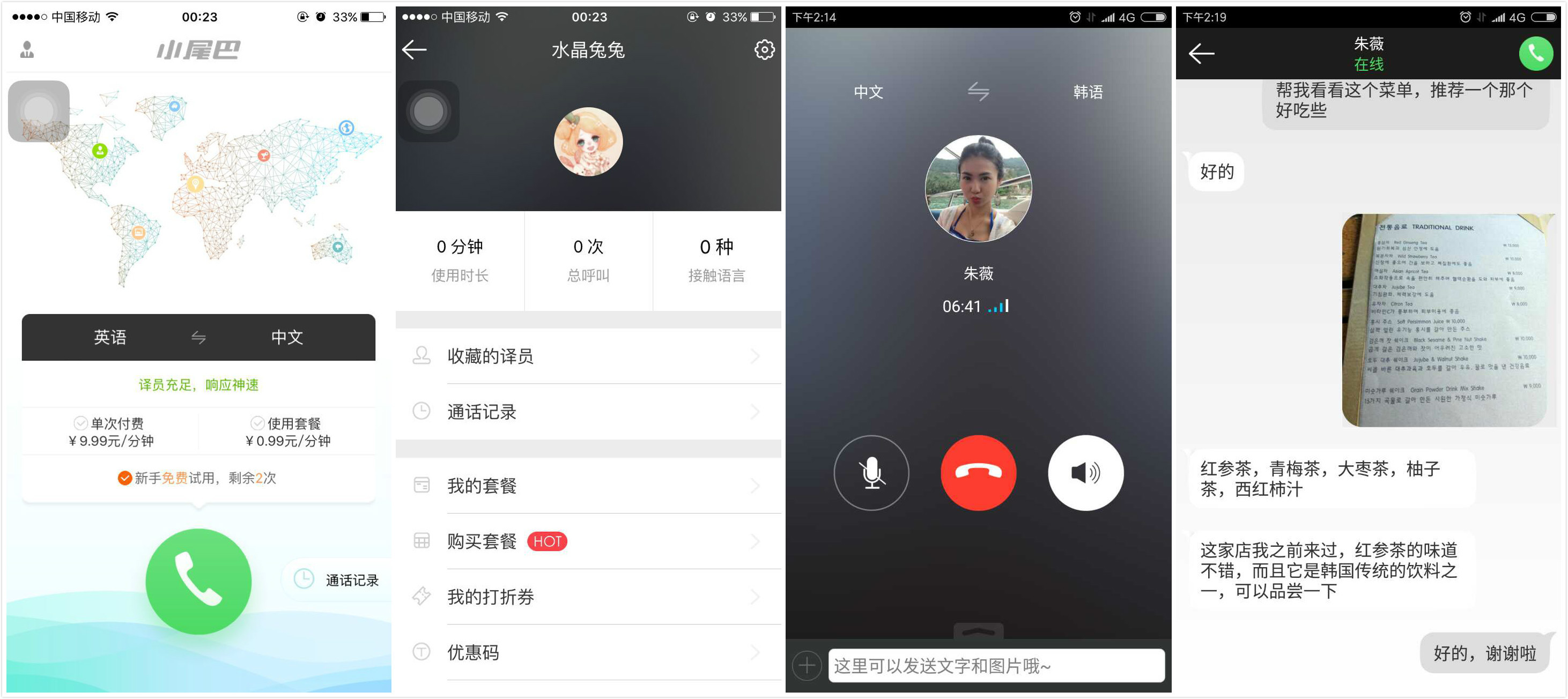Open 通话记录 shortcut beside the call button
The height and width of the screenshot is (699, 1568).
337,579
